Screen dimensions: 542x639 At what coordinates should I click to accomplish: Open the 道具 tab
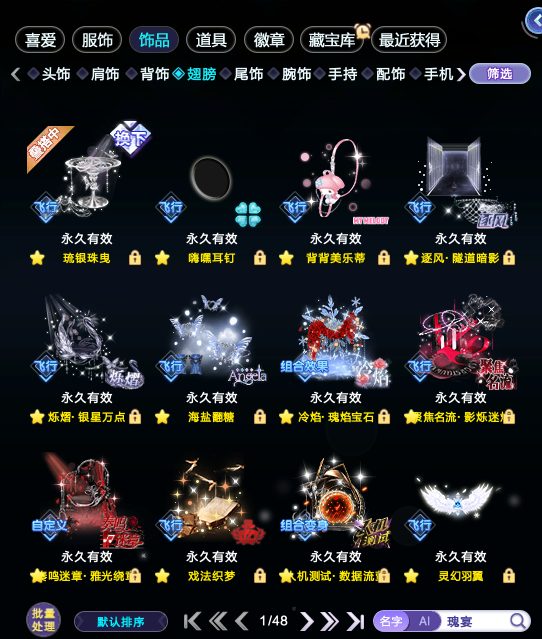click(x=211, y=40)
